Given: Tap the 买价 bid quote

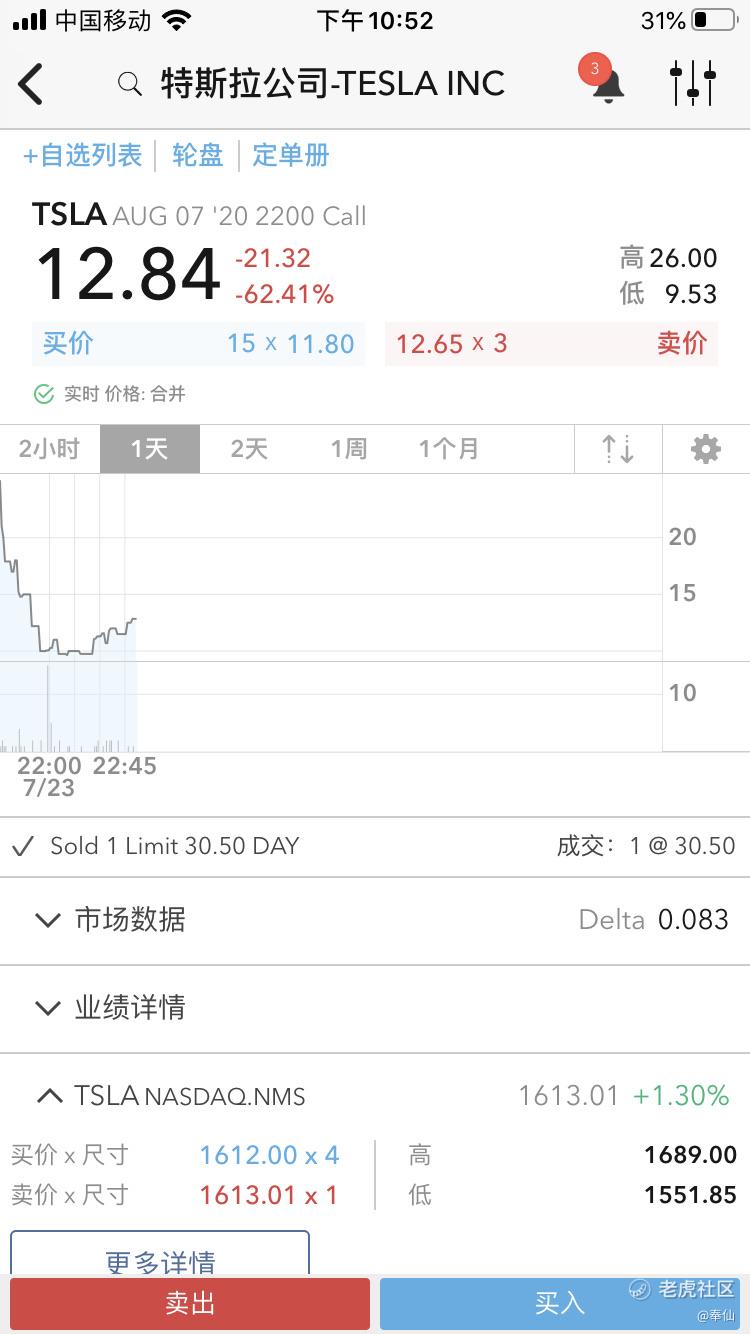Looking at the screenshot, I should 198,344.
